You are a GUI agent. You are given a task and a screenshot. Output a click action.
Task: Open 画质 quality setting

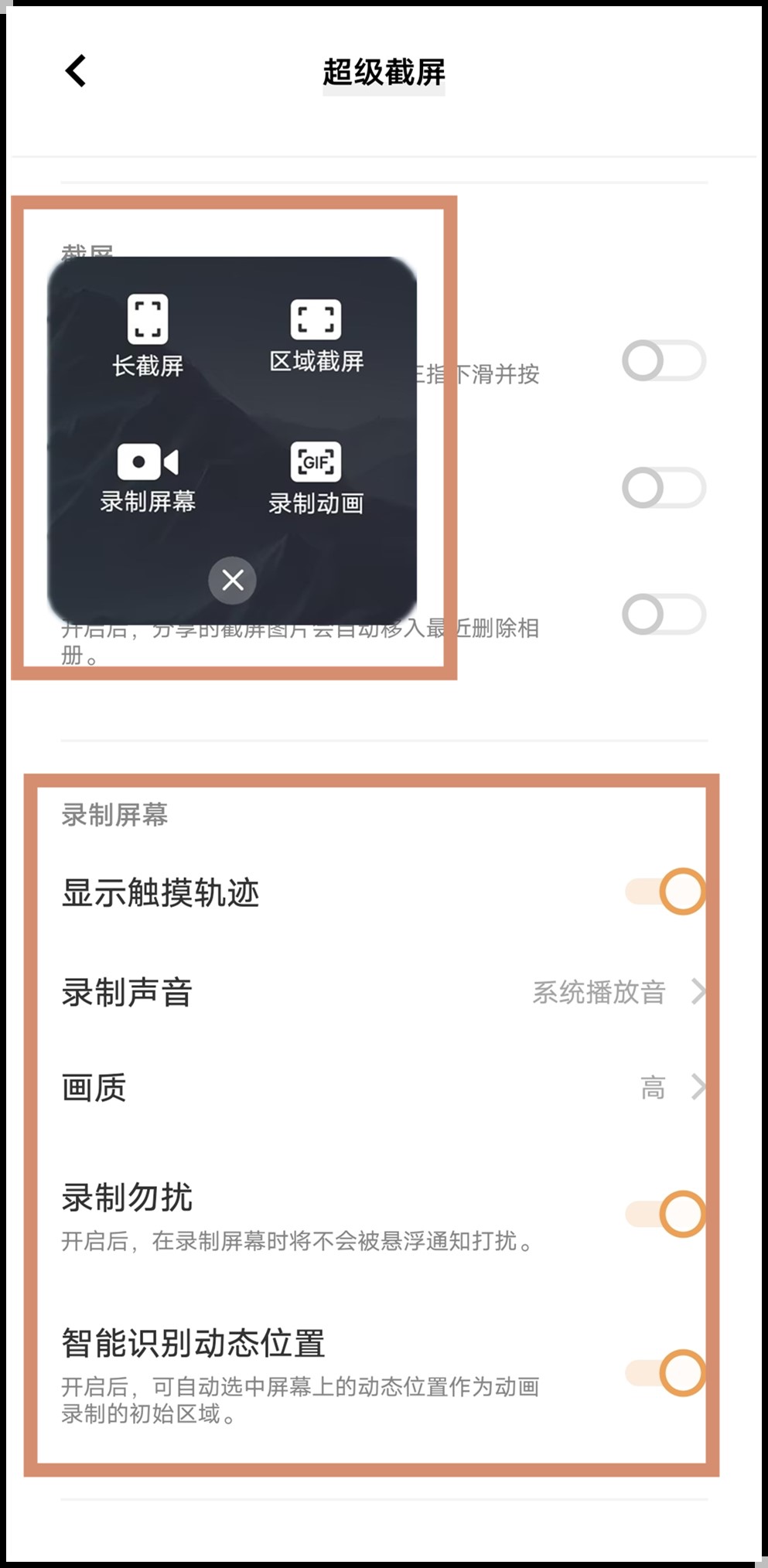pos(384,1088)
